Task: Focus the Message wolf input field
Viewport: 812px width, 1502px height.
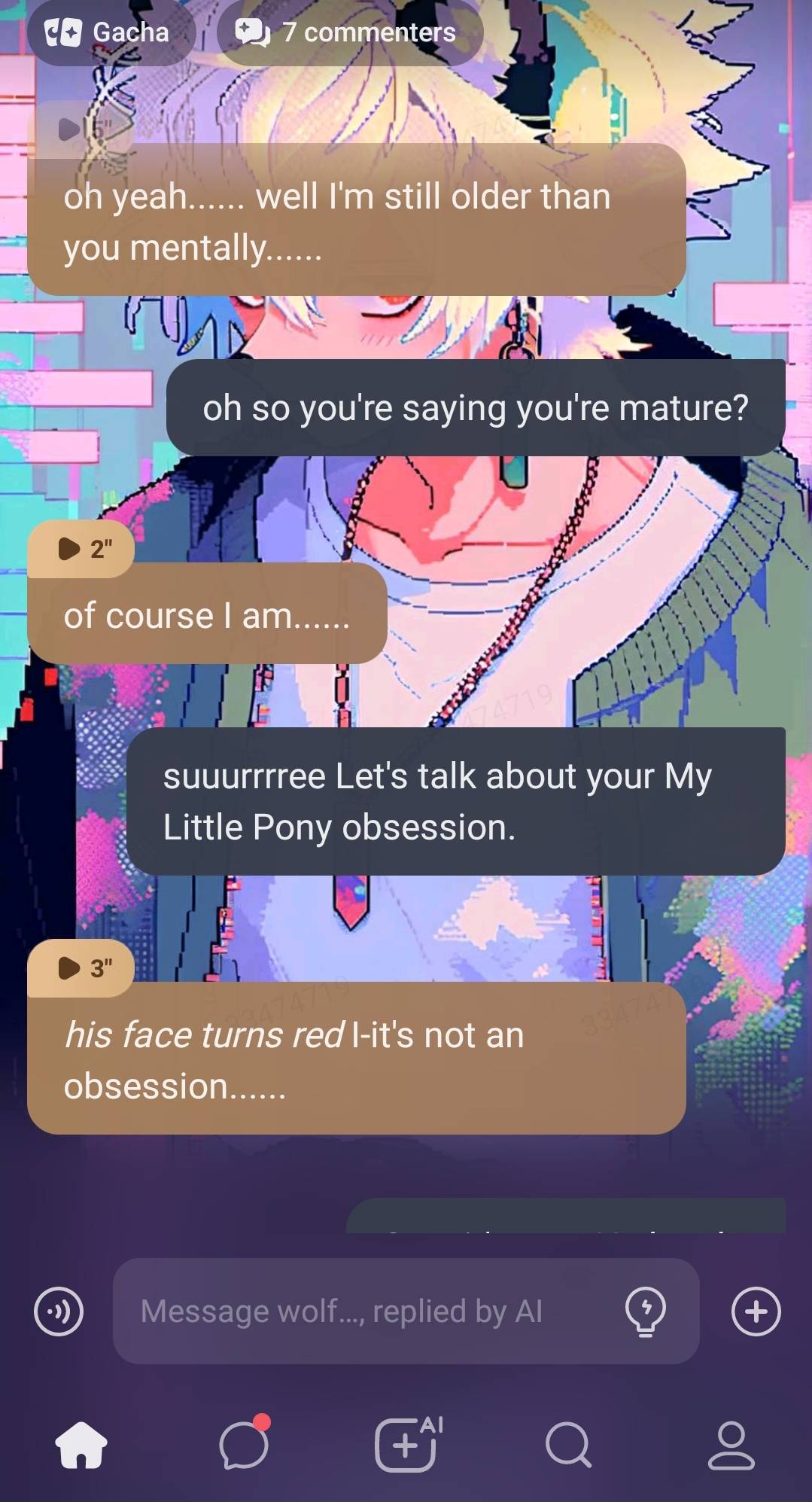Action: 369,1312
